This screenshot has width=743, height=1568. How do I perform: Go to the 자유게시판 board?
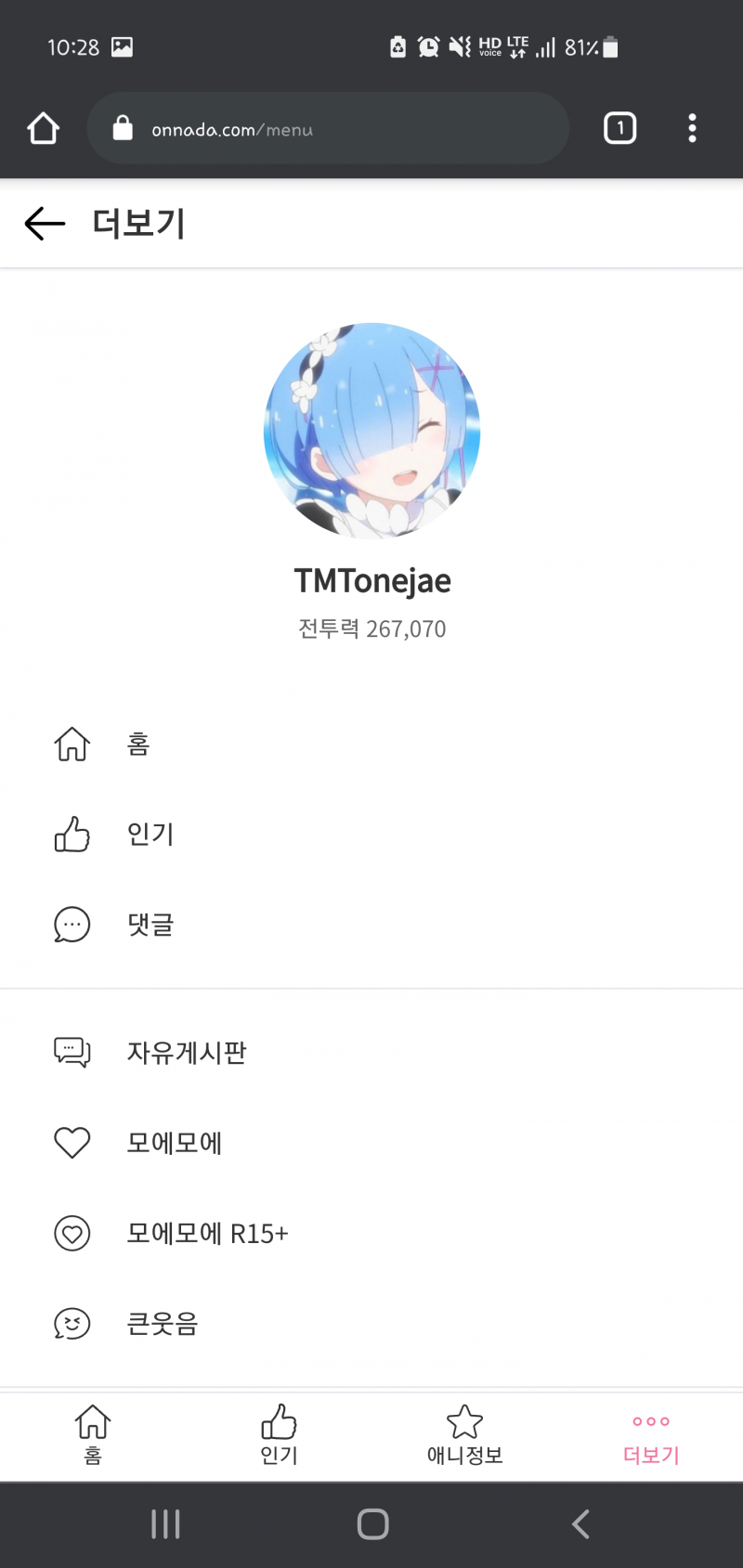point(186,1052)
